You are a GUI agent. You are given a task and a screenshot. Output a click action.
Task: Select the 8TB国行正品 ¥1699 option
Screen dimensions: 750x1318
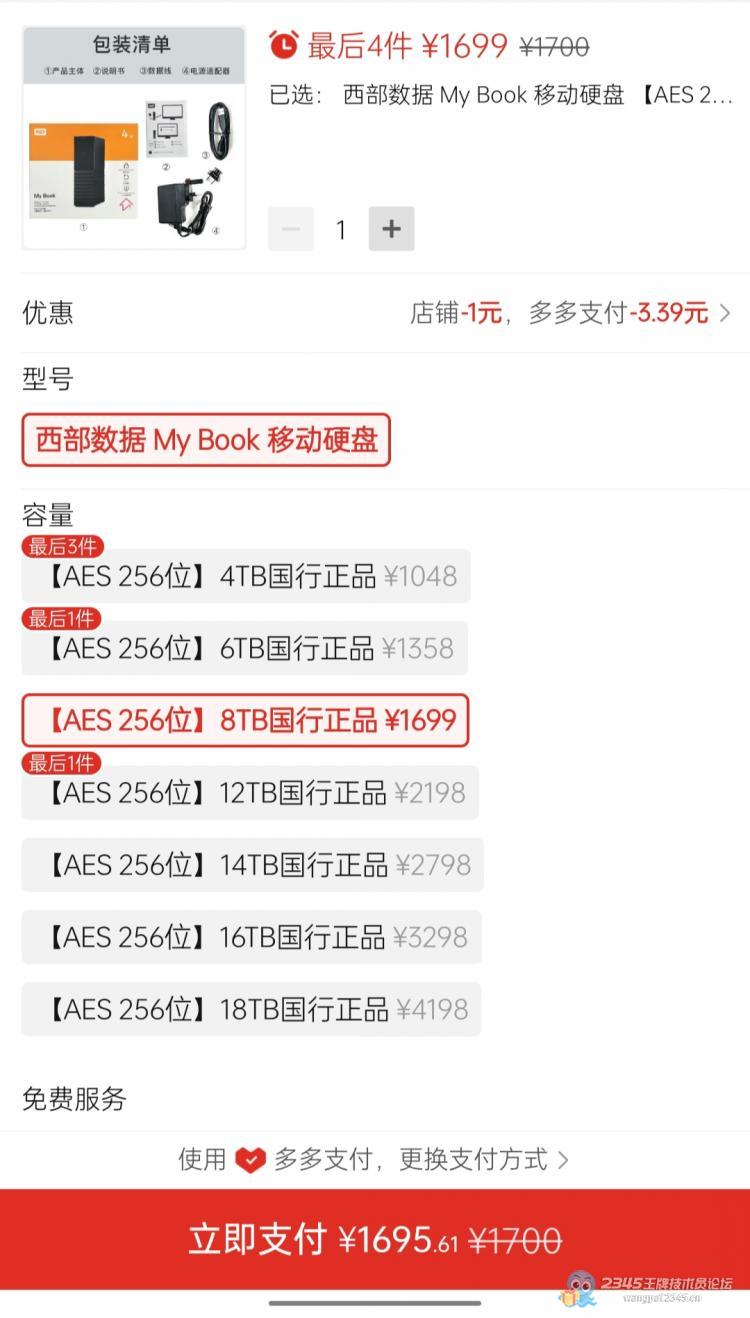click(x=245, y=720)
